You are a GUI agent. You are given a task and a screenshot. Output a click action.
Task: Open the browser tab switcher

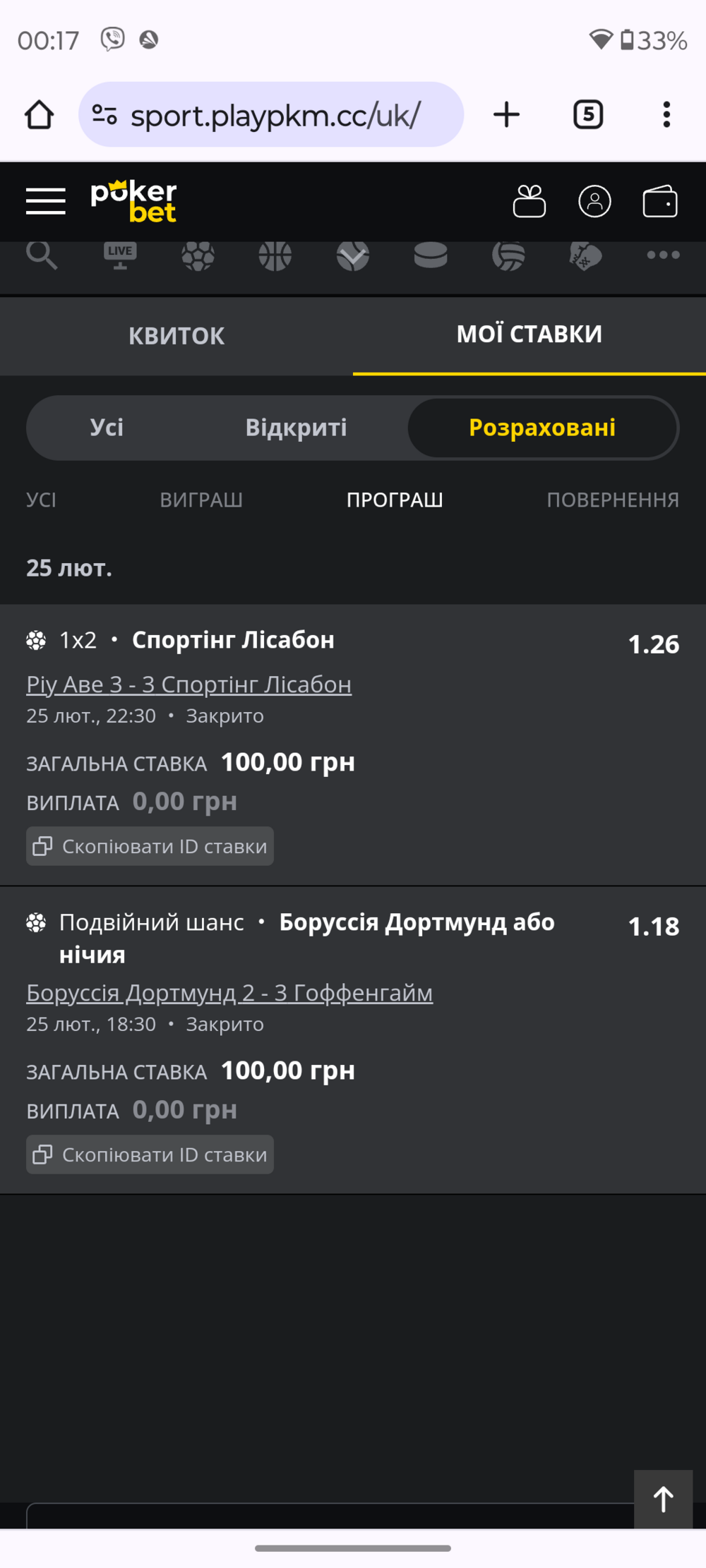[x=588, y=114]
